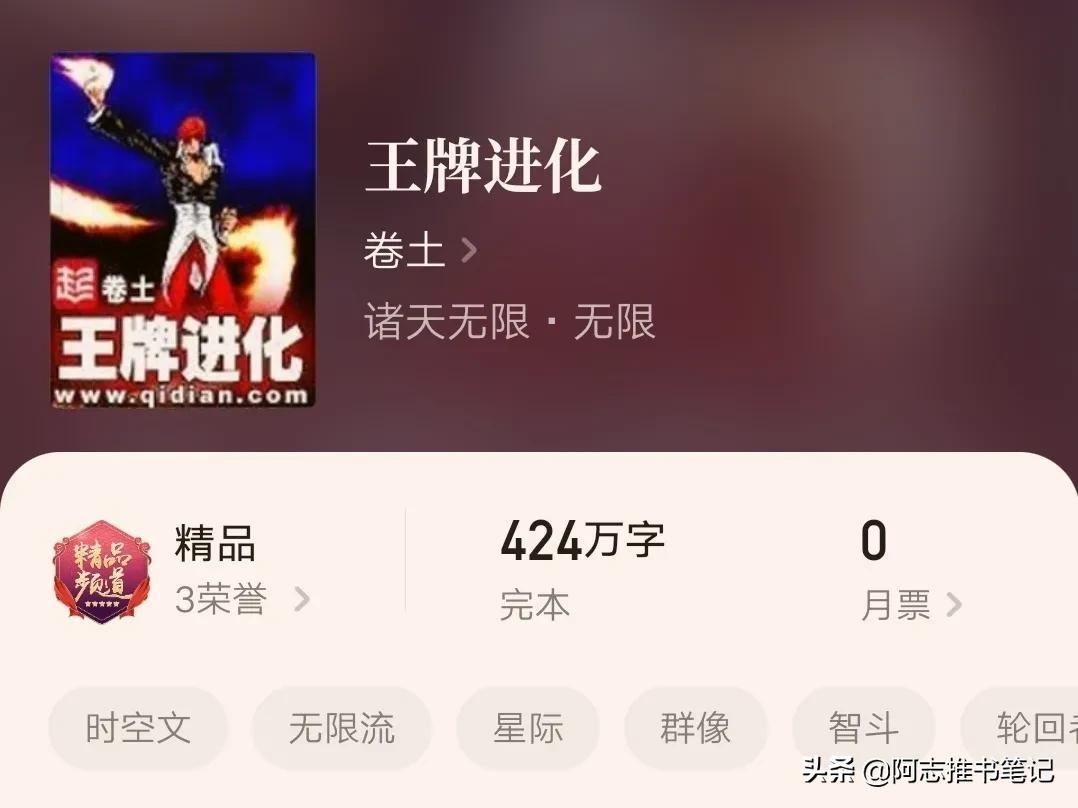Open the 王牌进化 book cover
The height and width of the screenshot is (808, 1078).
183,230
